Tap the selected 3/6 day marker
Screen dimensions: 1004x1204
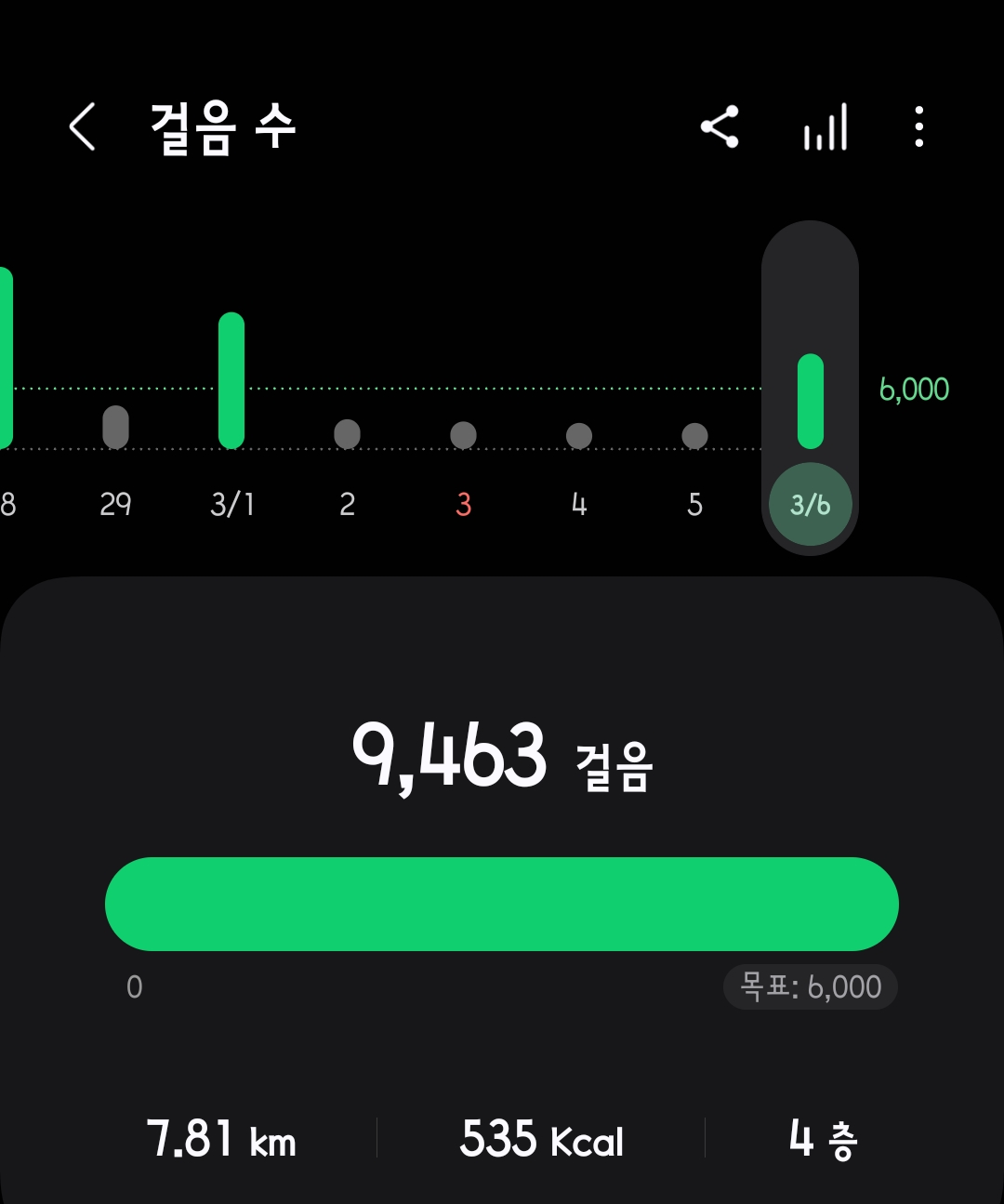810,505
